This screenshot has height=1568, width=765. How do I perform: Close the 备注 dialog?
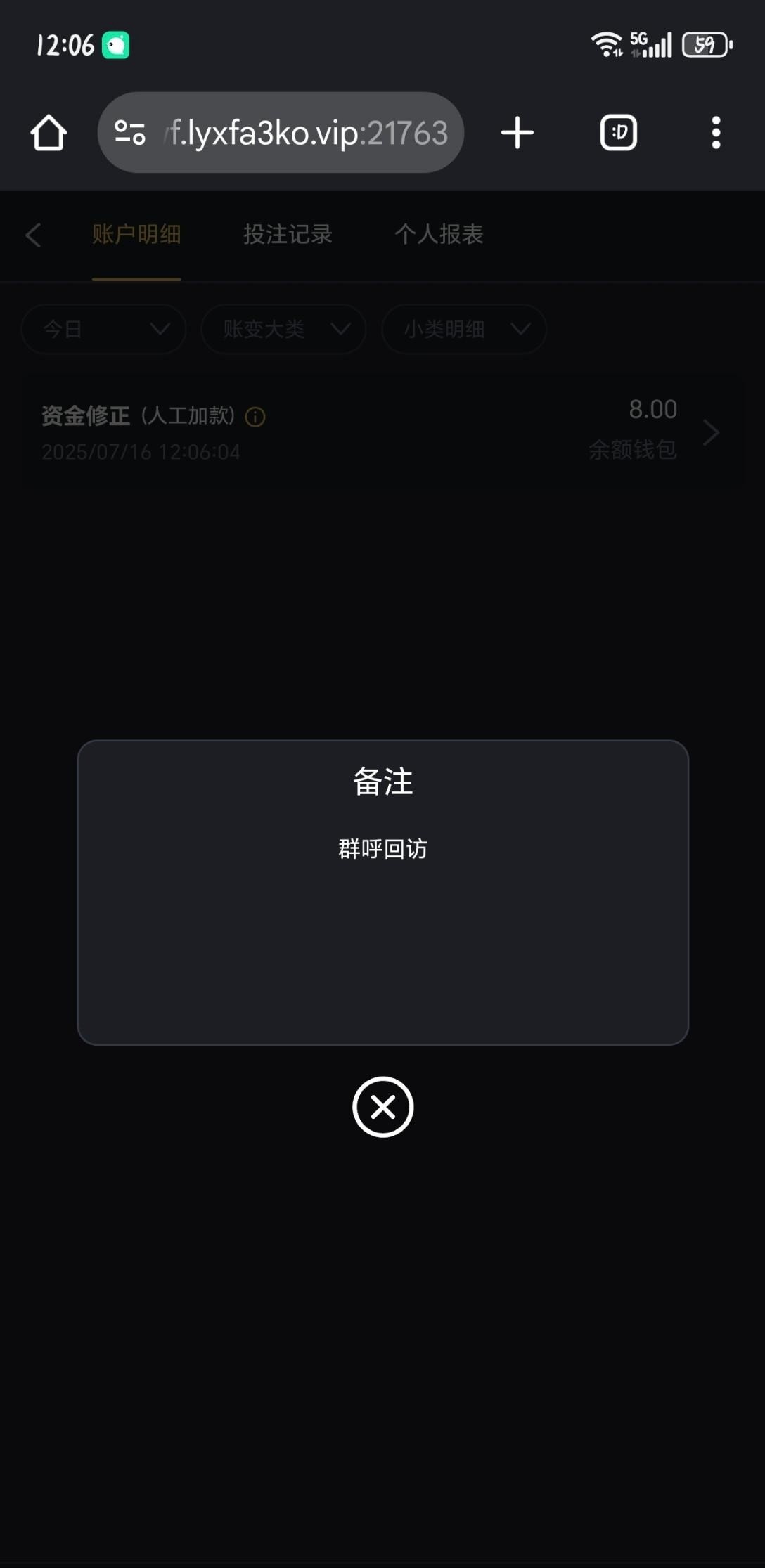[x=382, y=1106]
